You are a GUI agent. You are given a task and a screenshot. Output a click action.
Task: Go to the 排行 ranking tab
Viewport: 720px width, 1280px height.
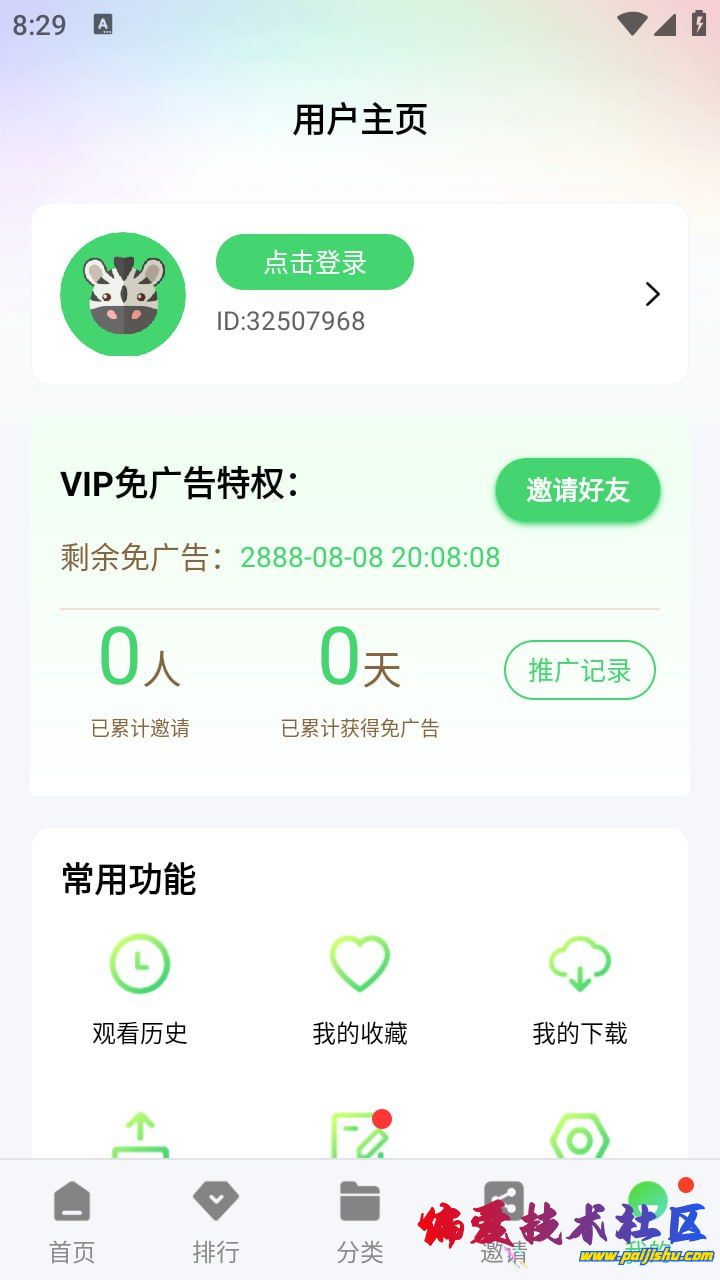tap(216, 1220)
